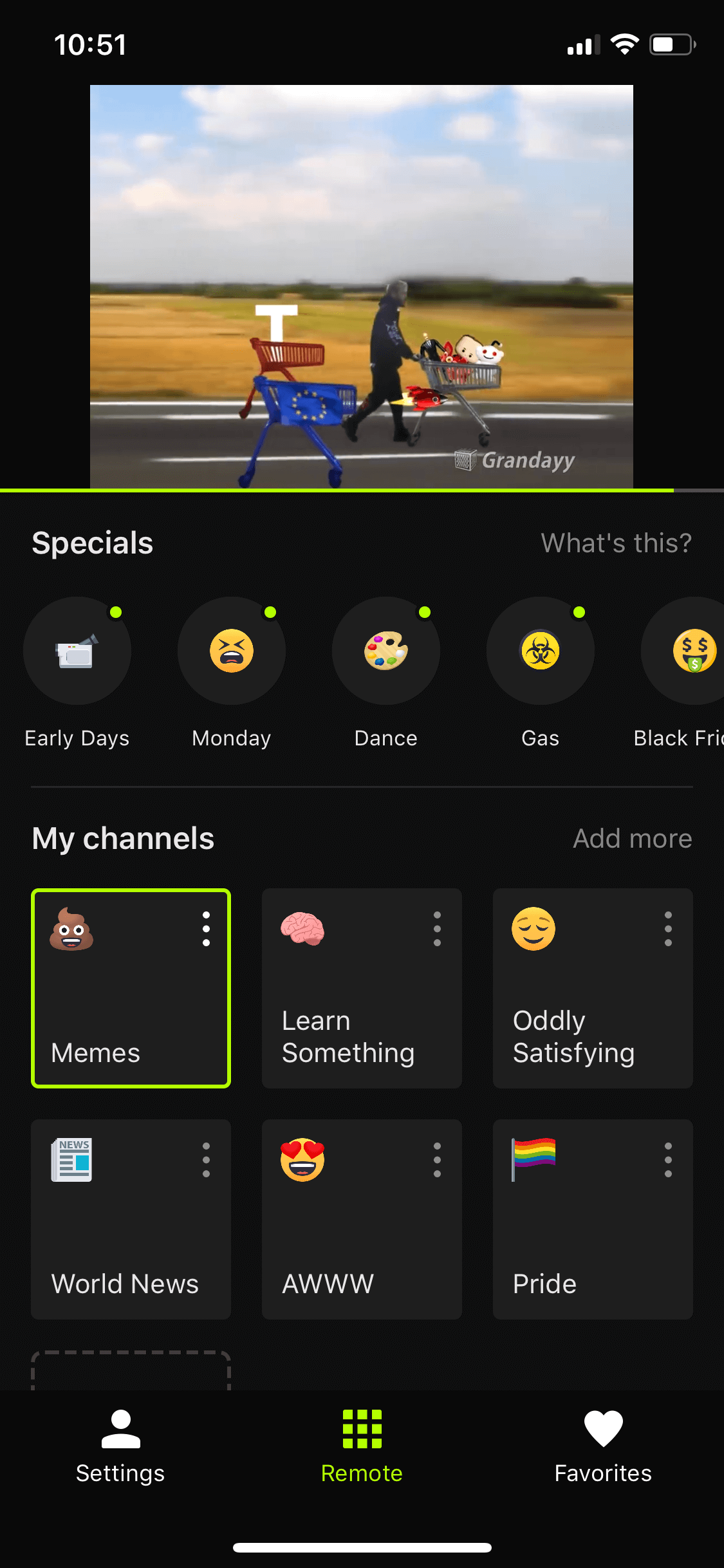Open Pride channel overflow menu
Image resolution: width=724 pixels, height=1568 pixels.
click(x=668, y=1160)
